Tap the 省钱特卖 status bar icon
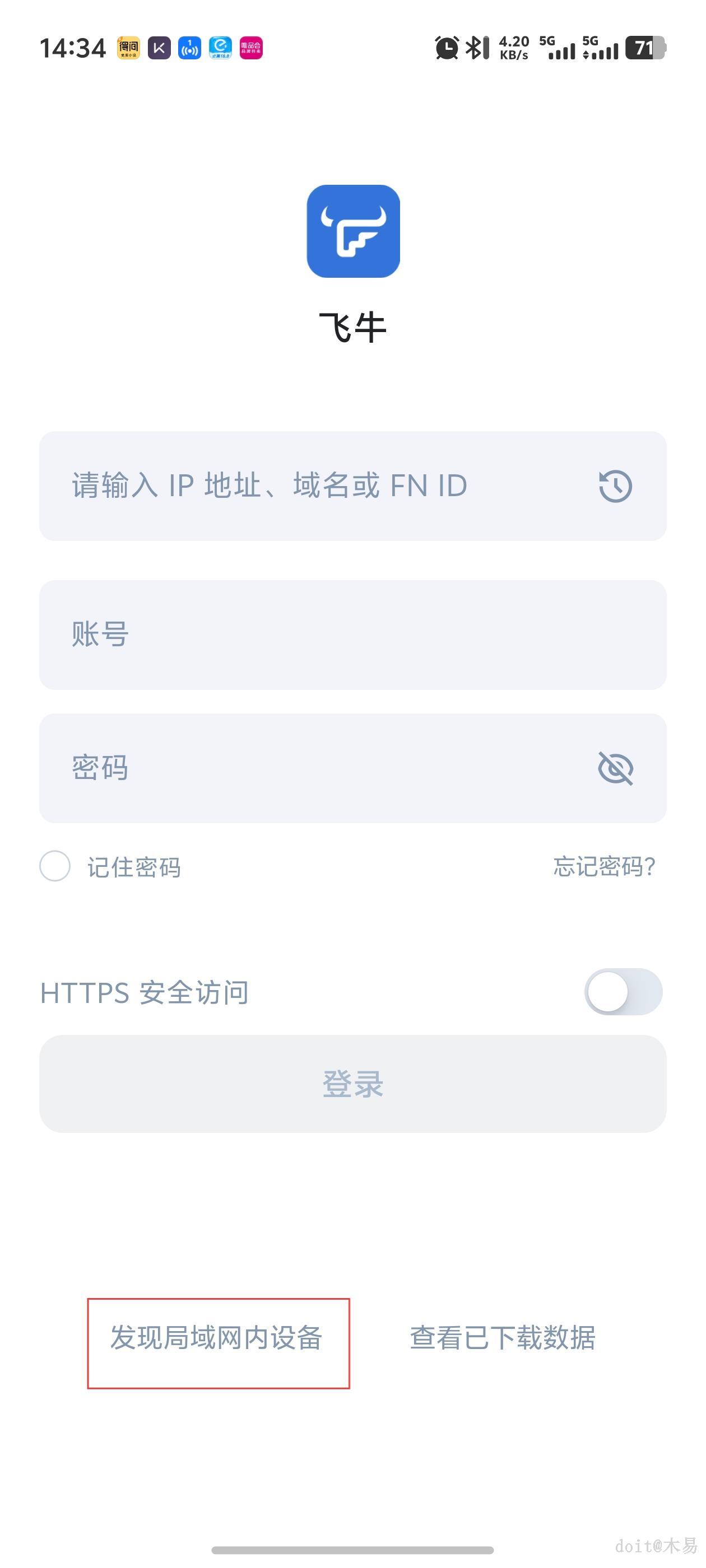 point(221,48)
